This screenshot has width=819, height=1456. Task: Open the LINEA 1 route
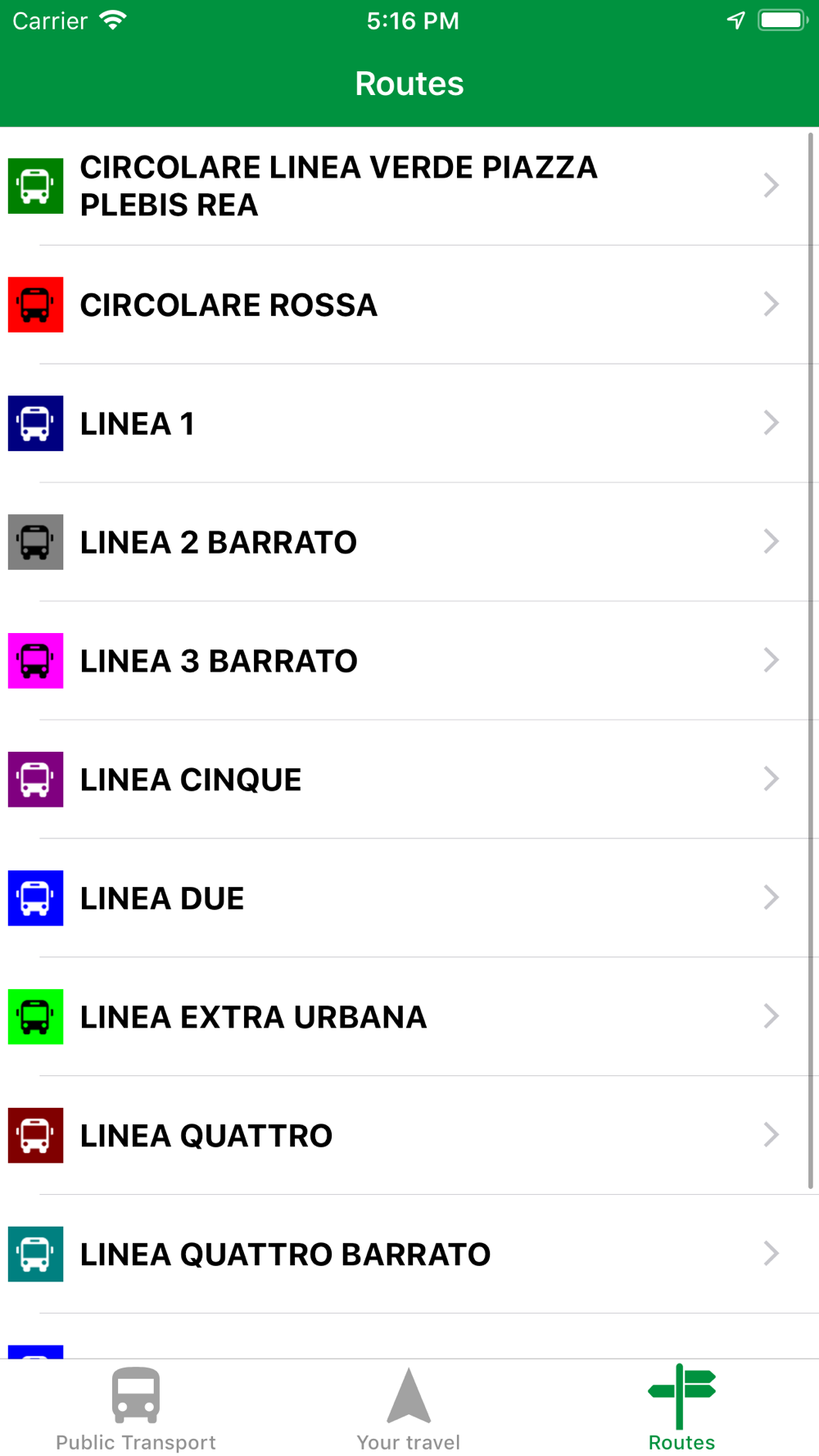coord(409,423)
